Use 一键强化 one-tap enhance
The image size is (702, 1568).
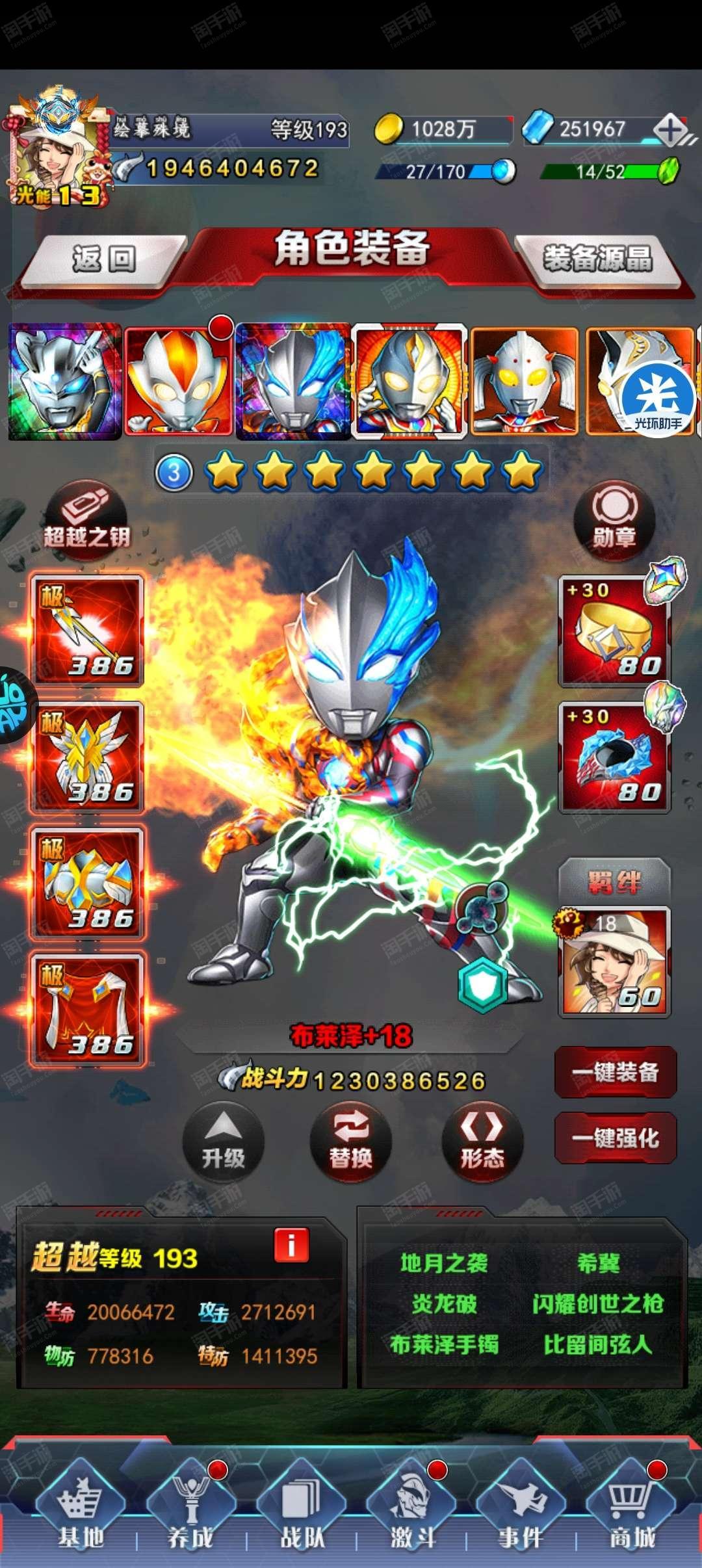click(x=615, y=1138)
